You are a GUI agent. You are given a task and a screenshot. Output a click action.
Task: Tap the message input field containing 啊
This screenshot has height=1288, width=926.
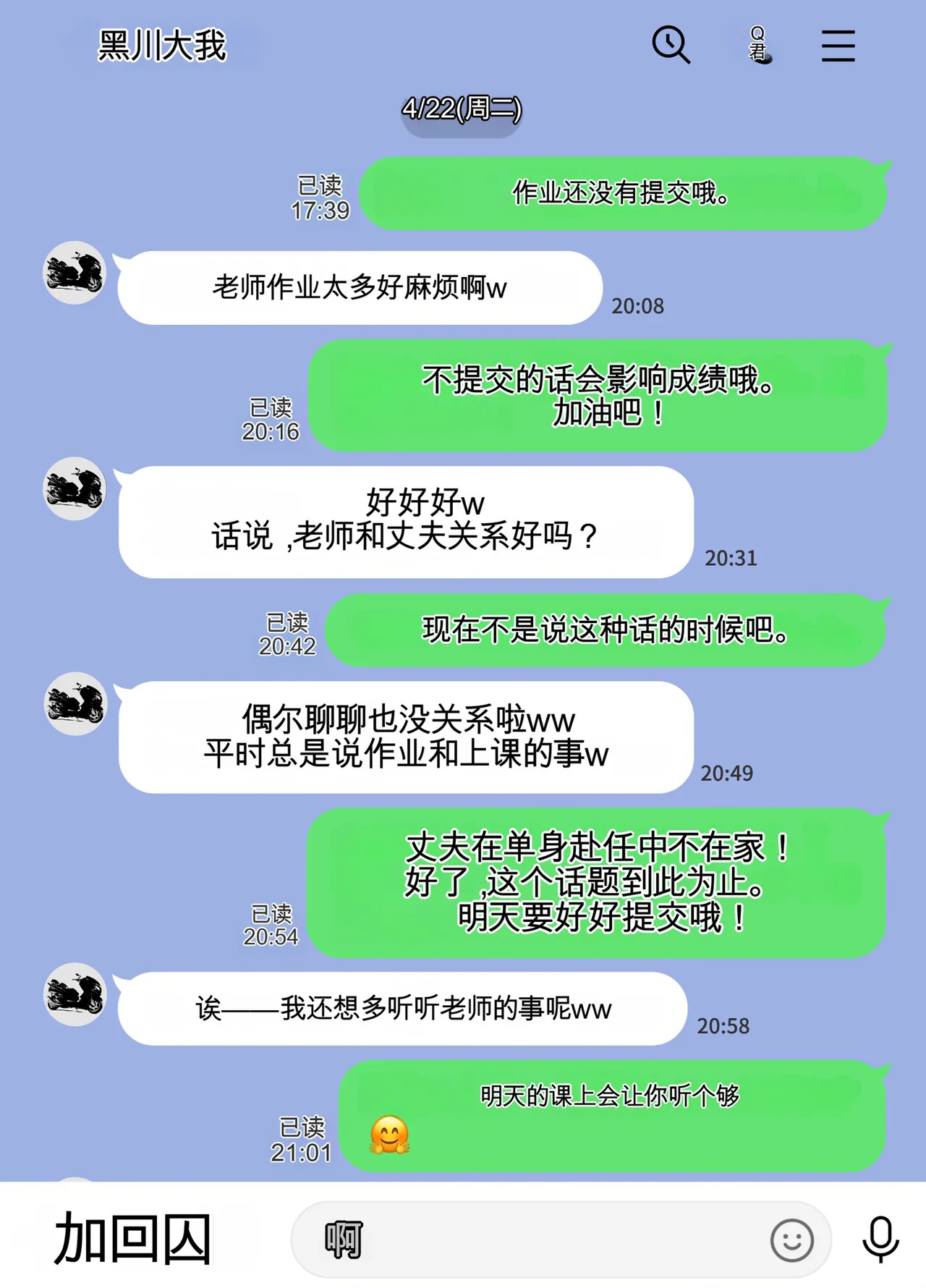(528, 1240)
